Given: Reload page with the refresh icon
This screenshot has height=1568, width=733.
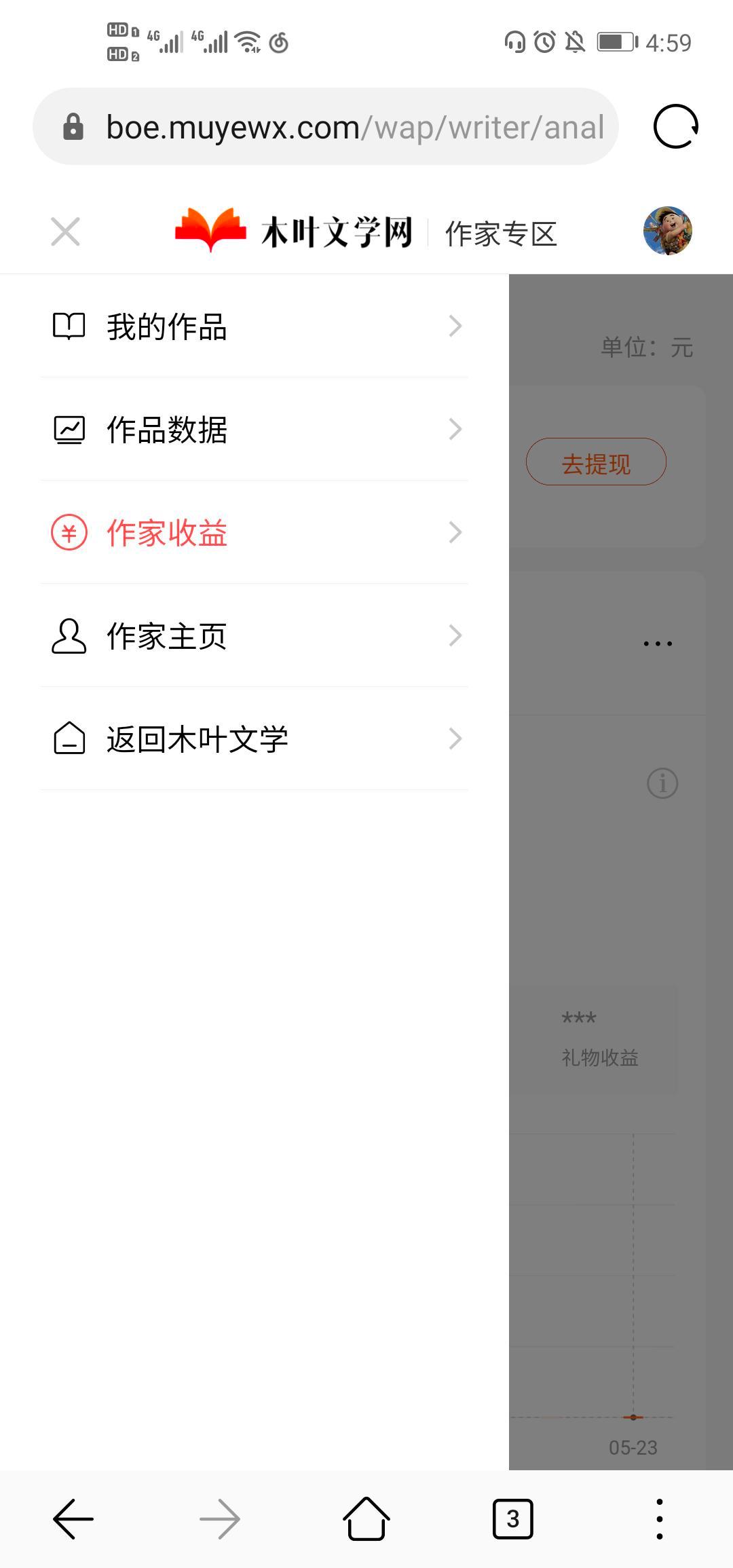Looking at the screenshot, I should pyautogui.click(x=676, y=127).
